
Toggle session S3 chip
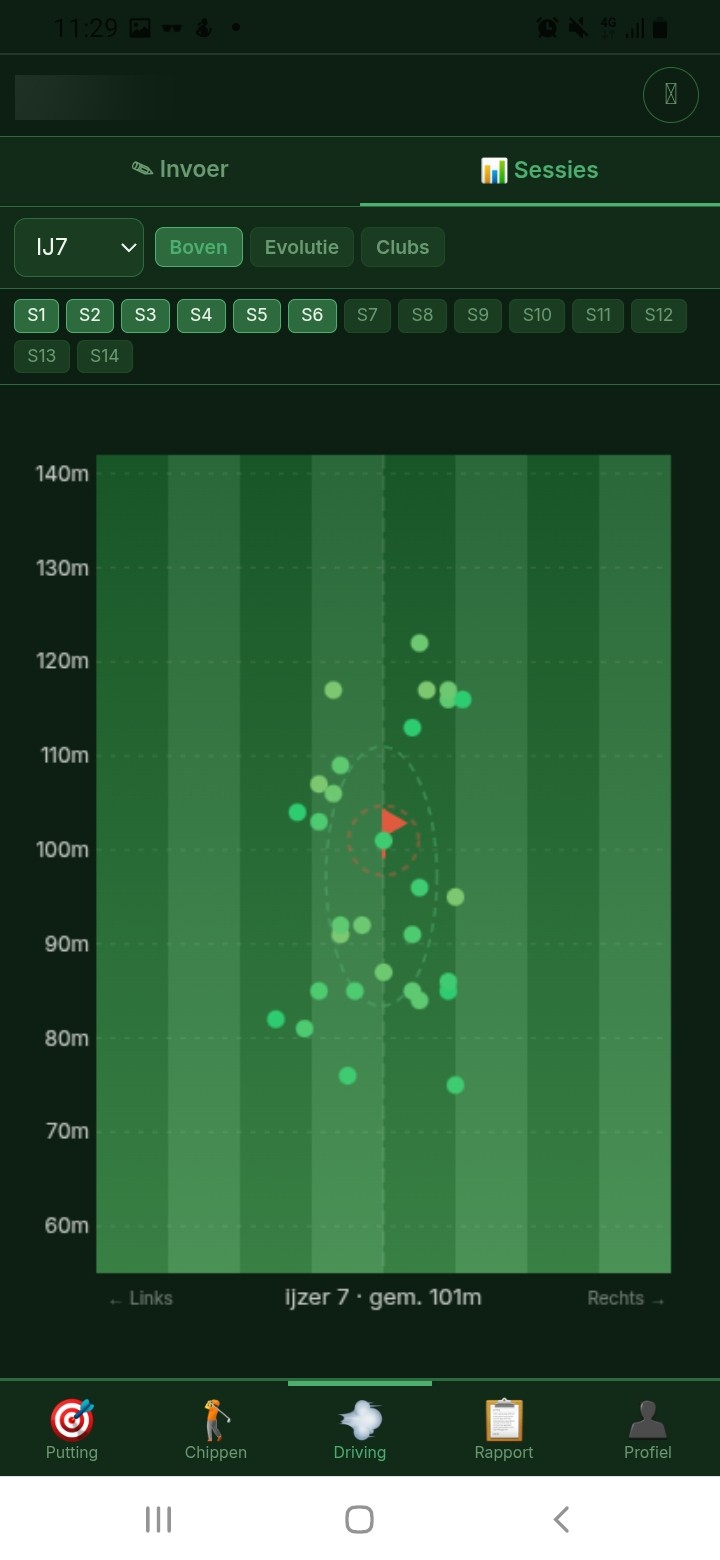point(145,315)
